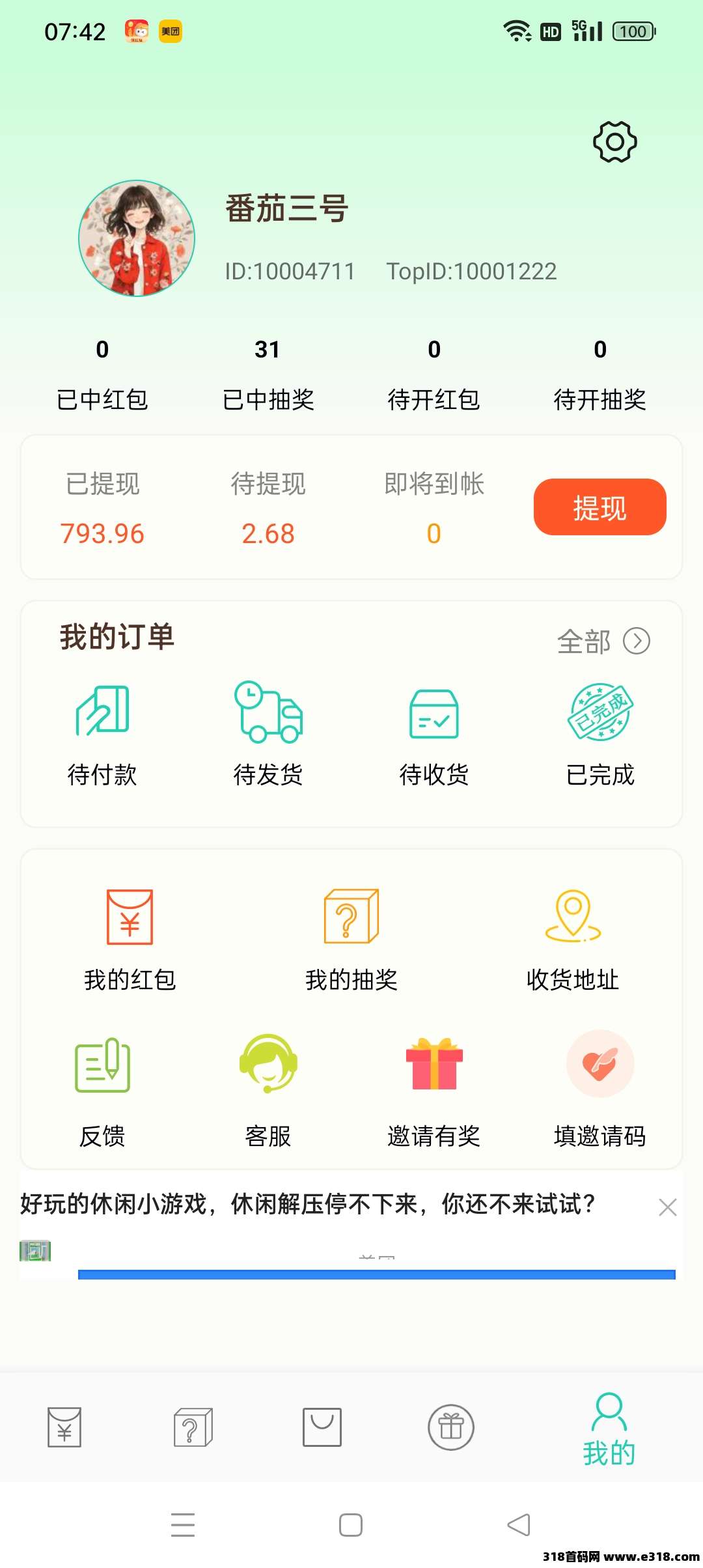703x1568 pixels.
Task: Select the red envelope tab in bottom navigation
Action: coord(63,1427)
